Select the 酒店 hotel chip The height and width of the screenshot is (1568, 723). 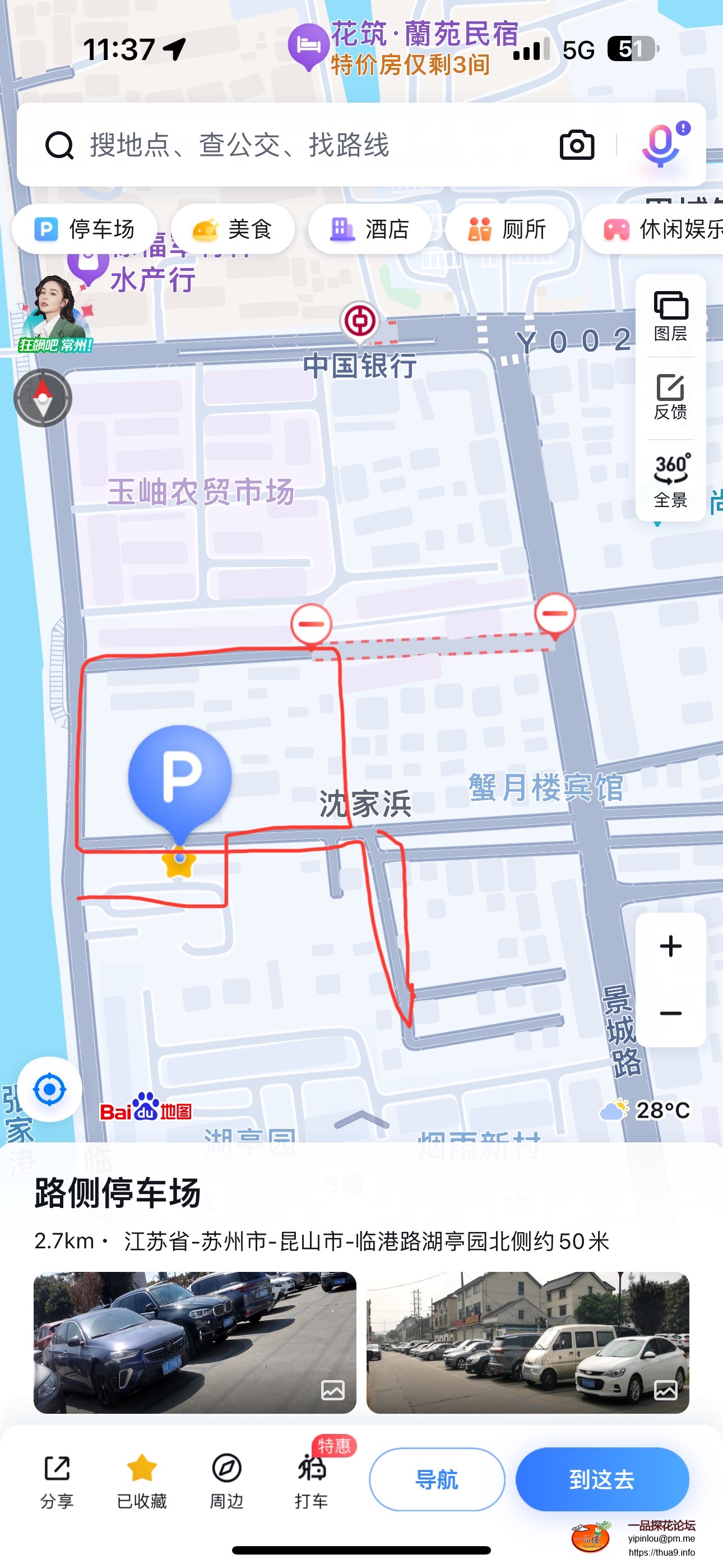(369, 229)
